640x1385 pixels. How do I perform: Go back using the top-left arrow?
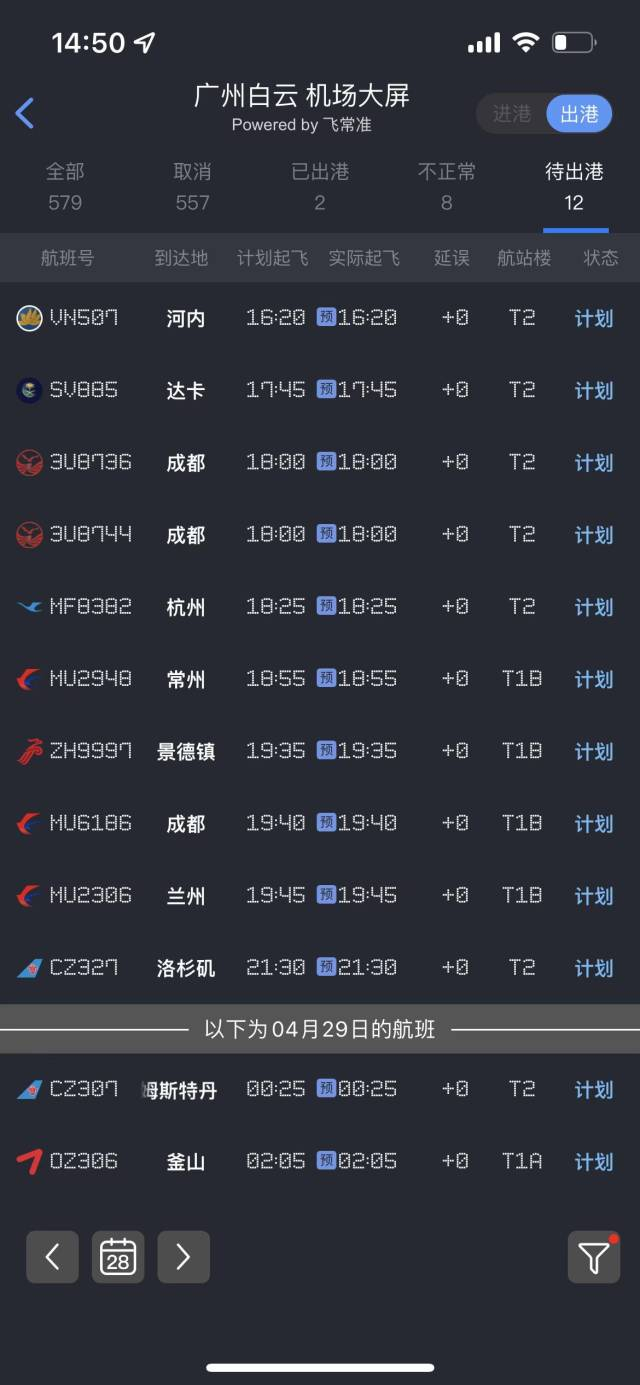[25, 113]
